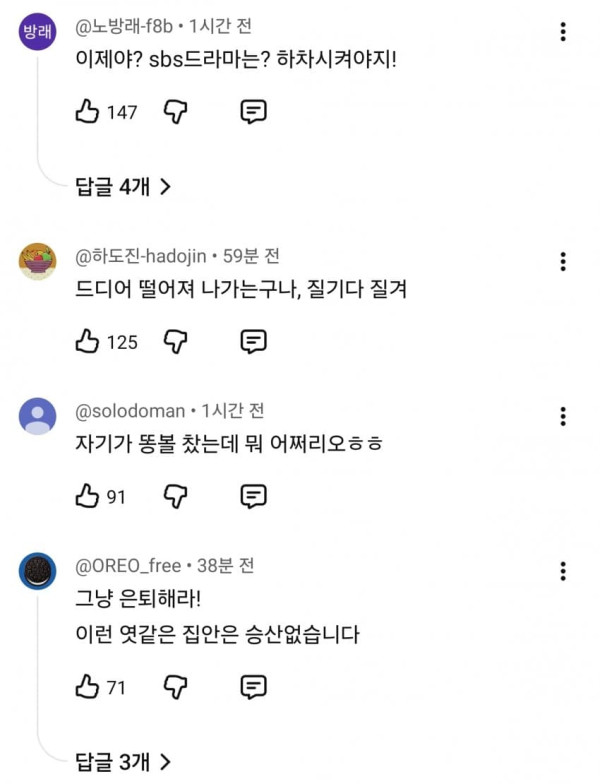Reply to @solodoman's comment

(x=254, y=496)
